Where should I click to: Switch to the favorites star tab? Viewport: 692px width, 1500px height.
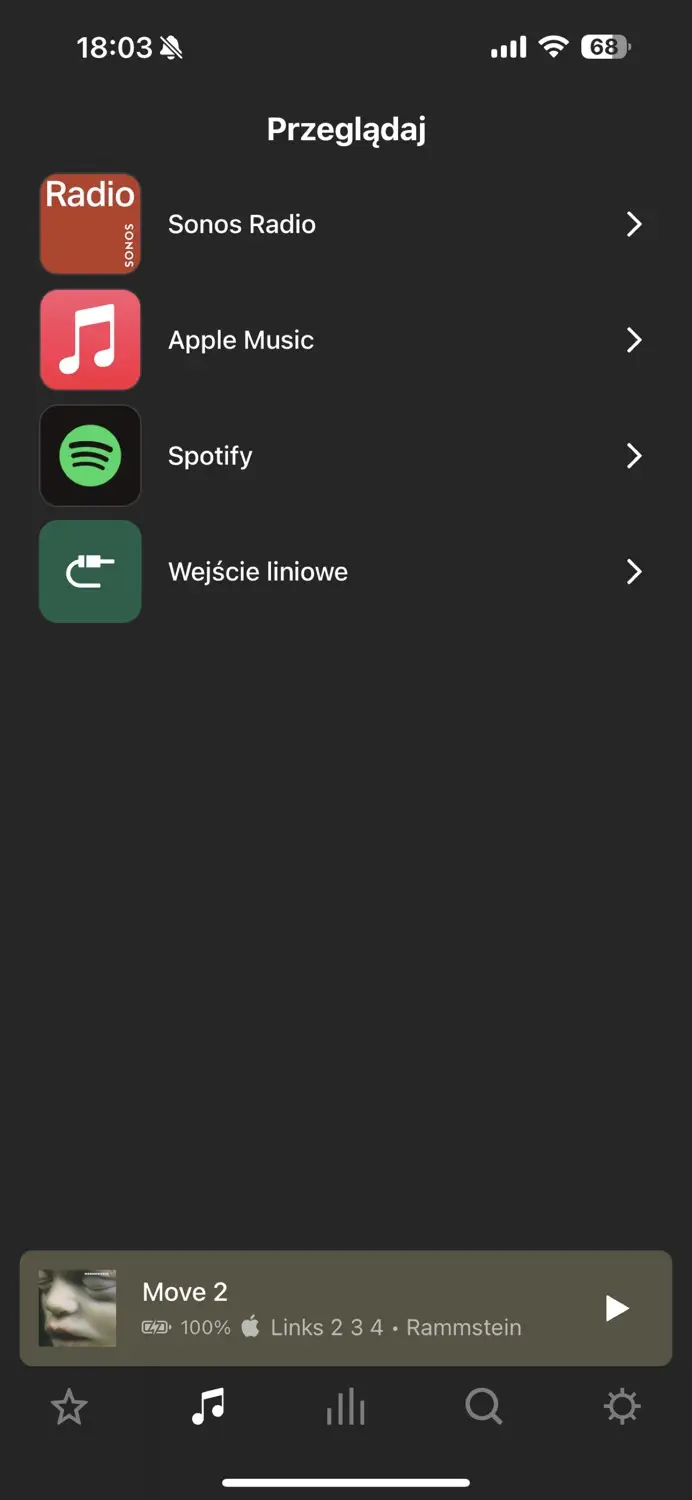pos(69,1408)
